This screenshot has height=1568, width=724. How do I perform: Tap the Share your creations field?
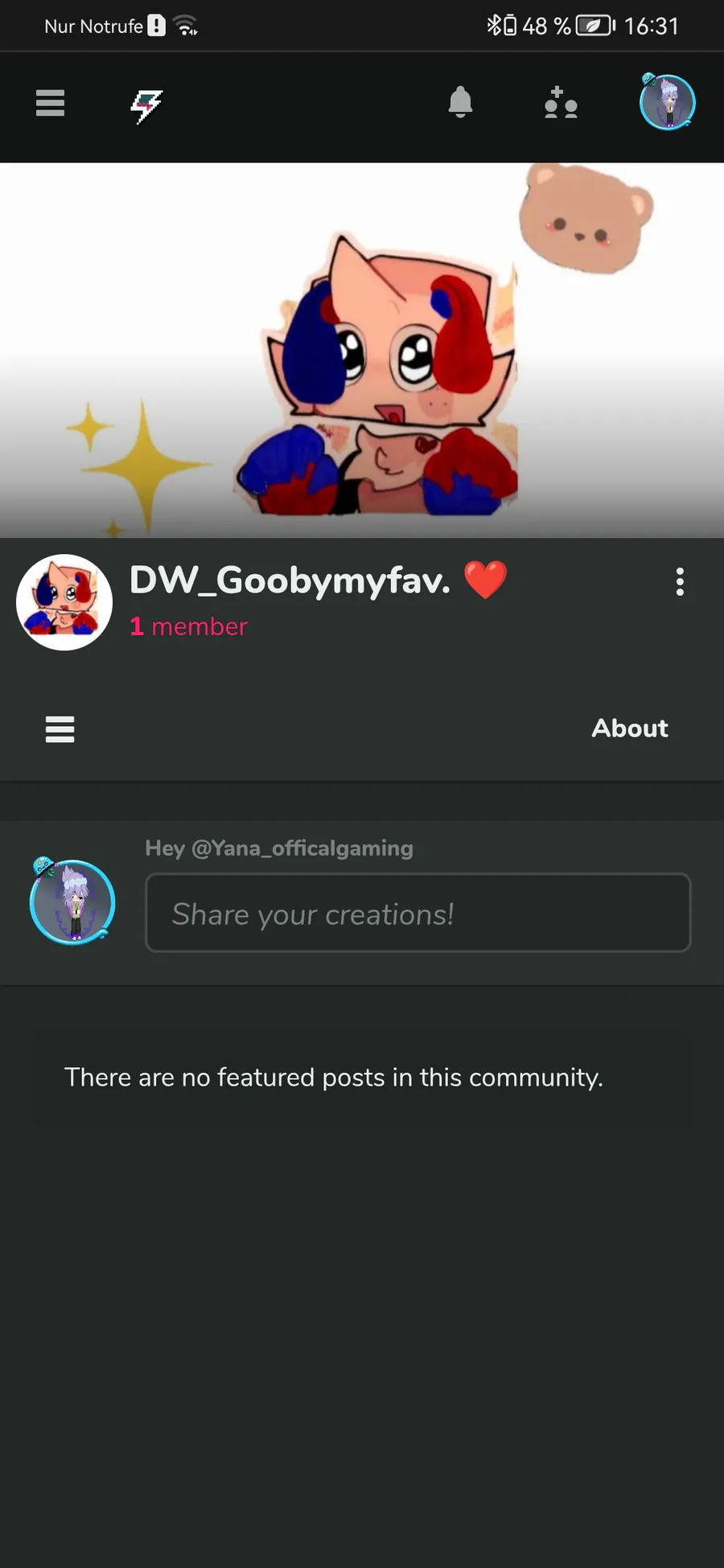[x=418, y=913]
